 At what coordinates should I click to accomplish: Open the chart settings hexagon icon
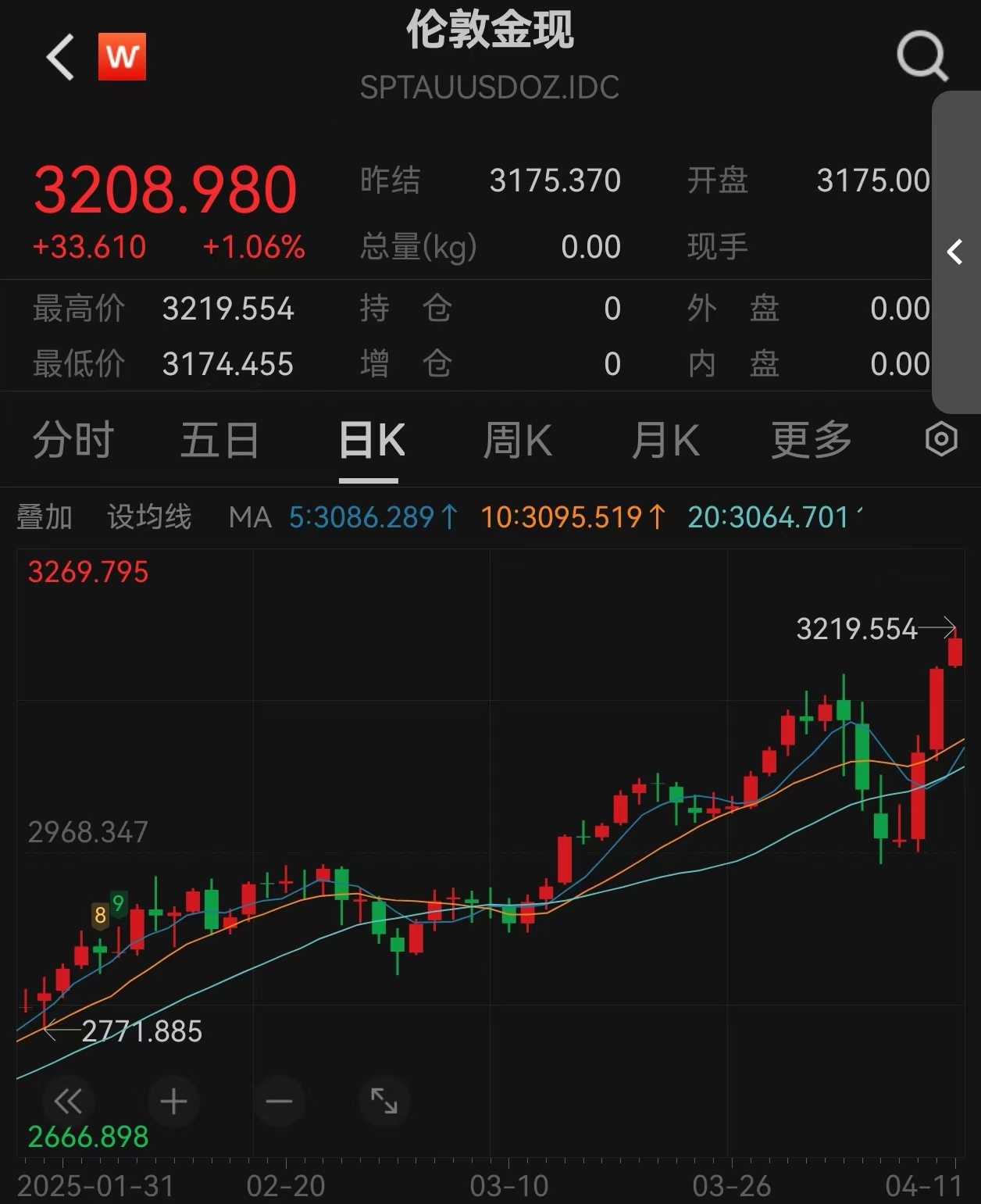940,439
